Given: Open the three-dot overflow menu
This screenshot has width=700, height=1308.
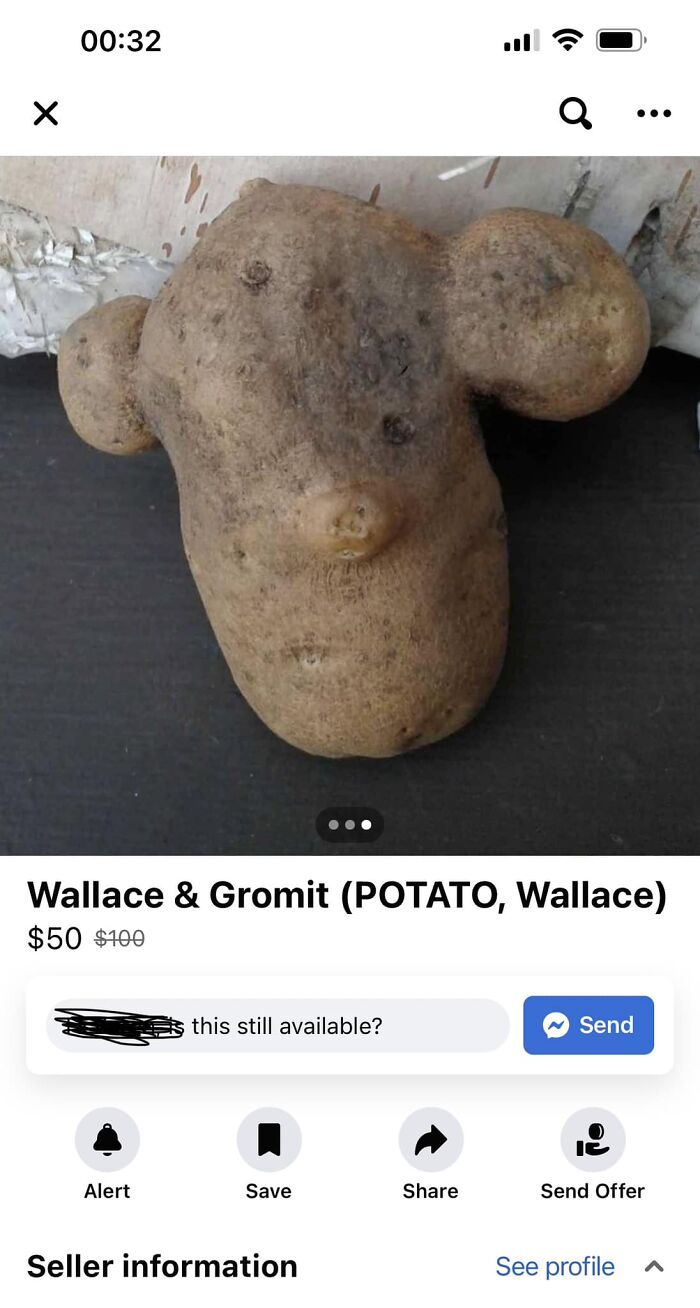Looking at the screenshot, I should 653,113.
